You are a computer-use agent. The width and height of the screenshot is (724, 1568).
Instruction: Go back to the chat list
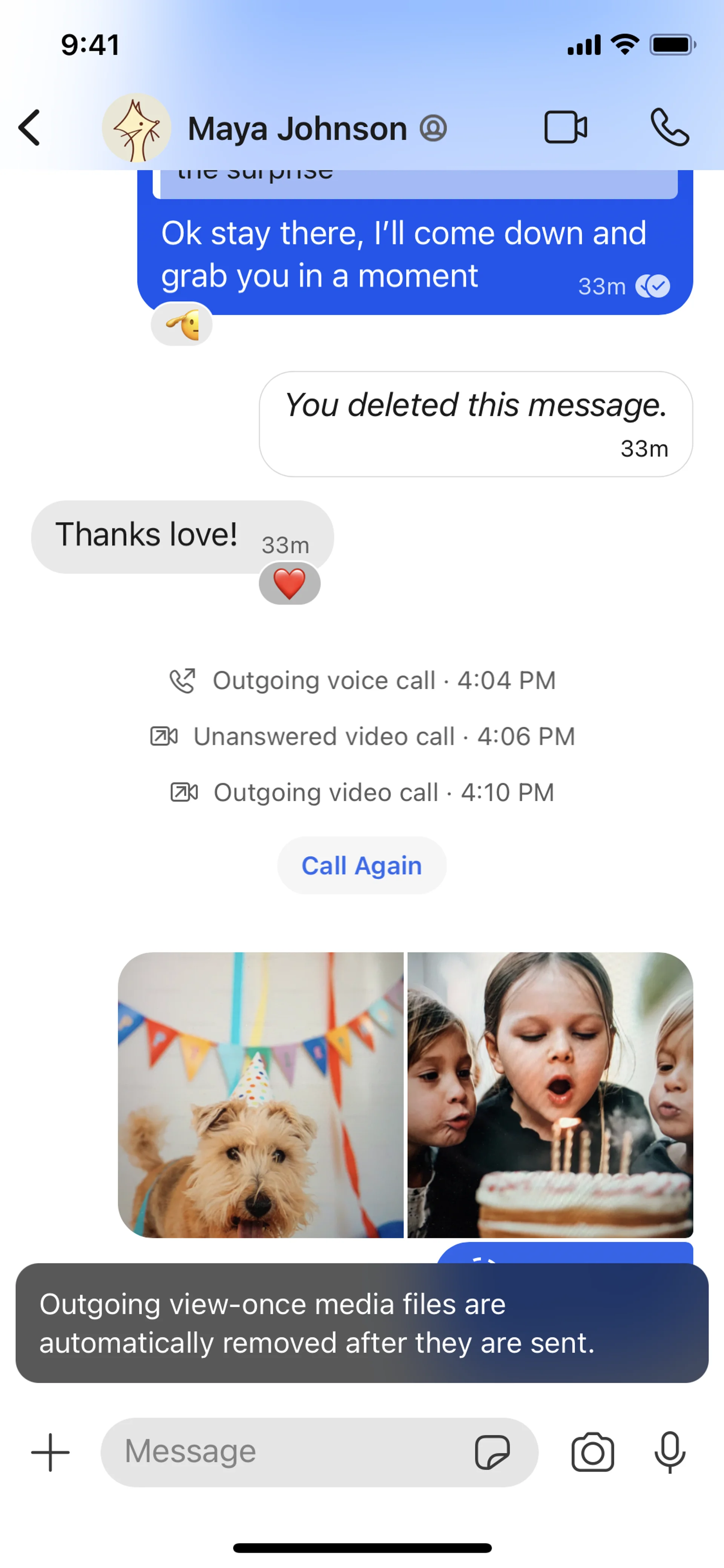[29, 128]
